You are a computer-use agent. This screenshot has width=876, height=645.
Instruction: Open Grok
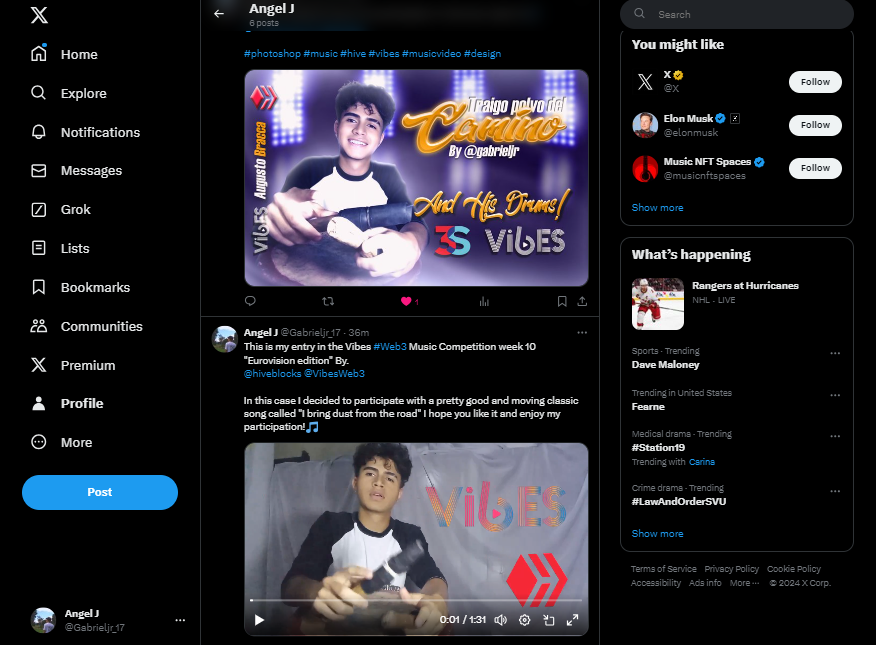75,210
